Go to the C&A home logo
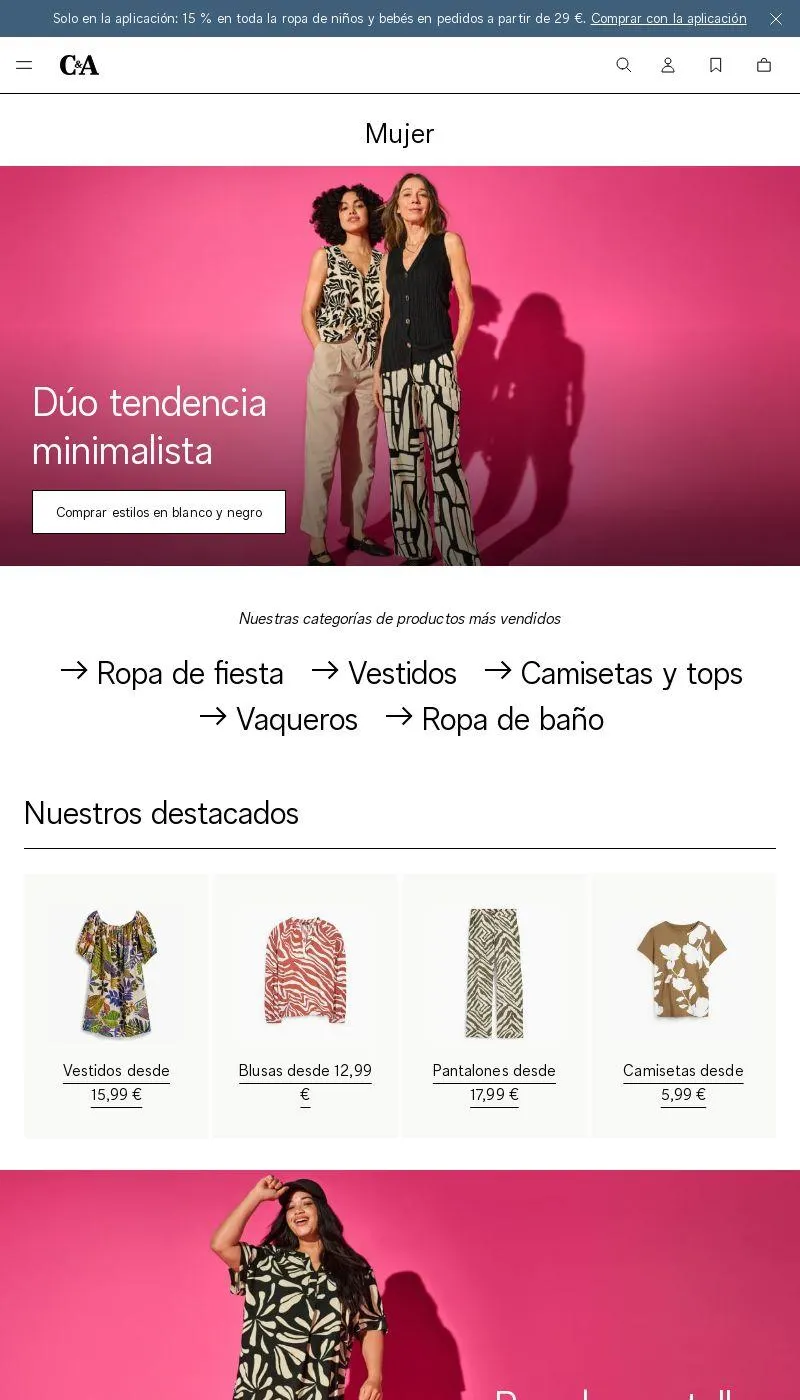Image resolution: width=800 pixels, height=1400 pixels. tap(79, 65)
